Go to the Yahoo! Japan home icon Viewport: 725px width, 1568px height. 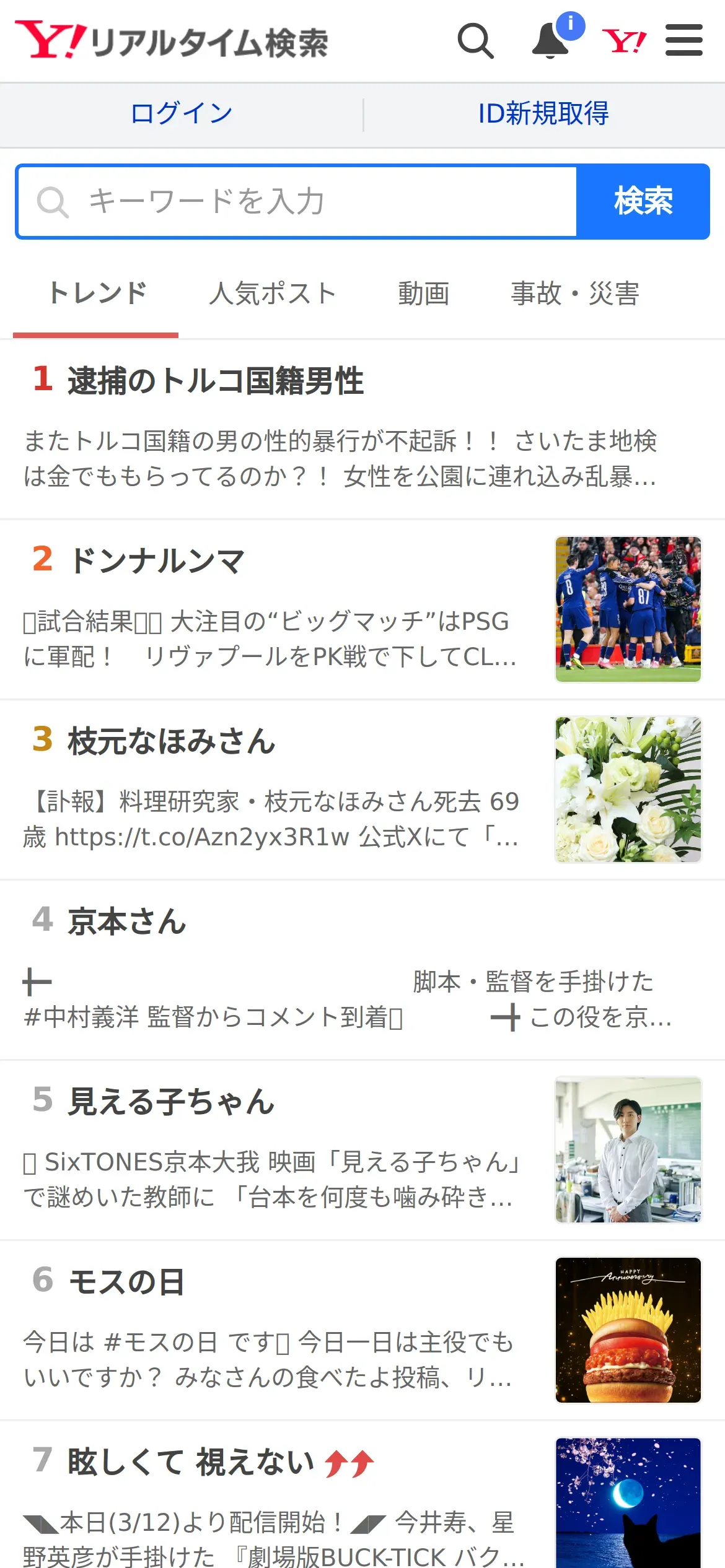(x=624, y=41)
